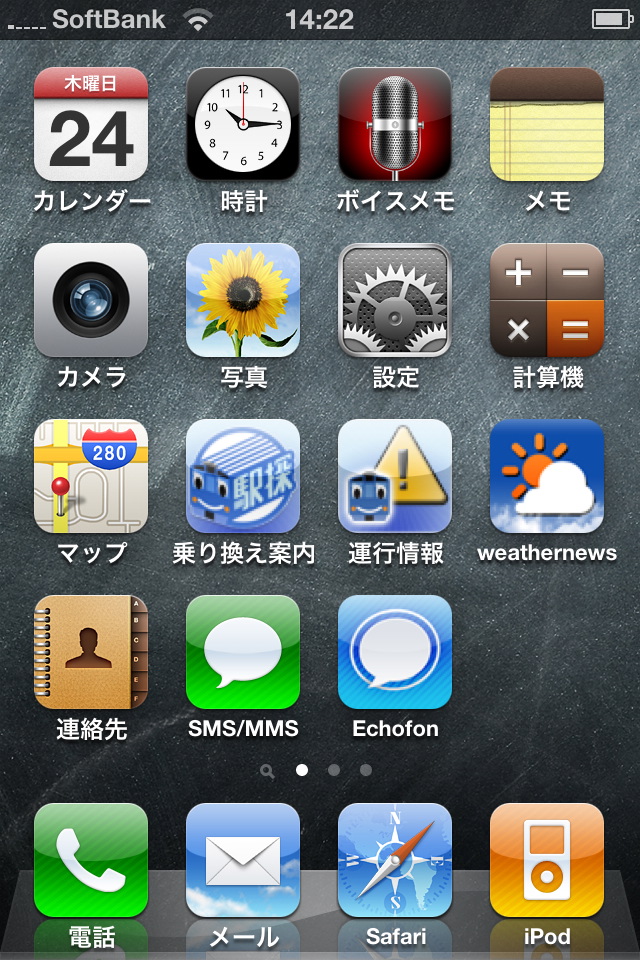Launch the 計算機 calculator
Image resolution: width=640 pixels, height=960 pixels.
(x=547, y=300)
